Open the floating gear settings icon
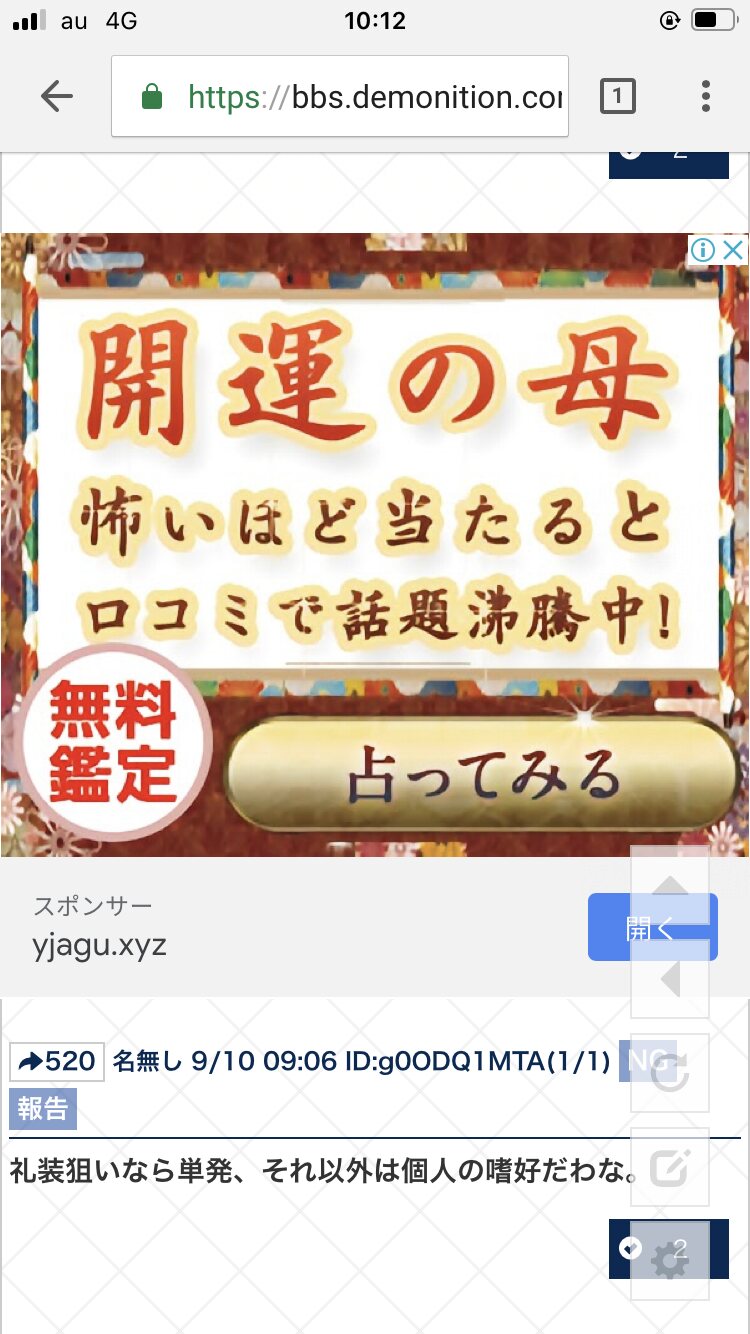 [x=670, y=1260]
